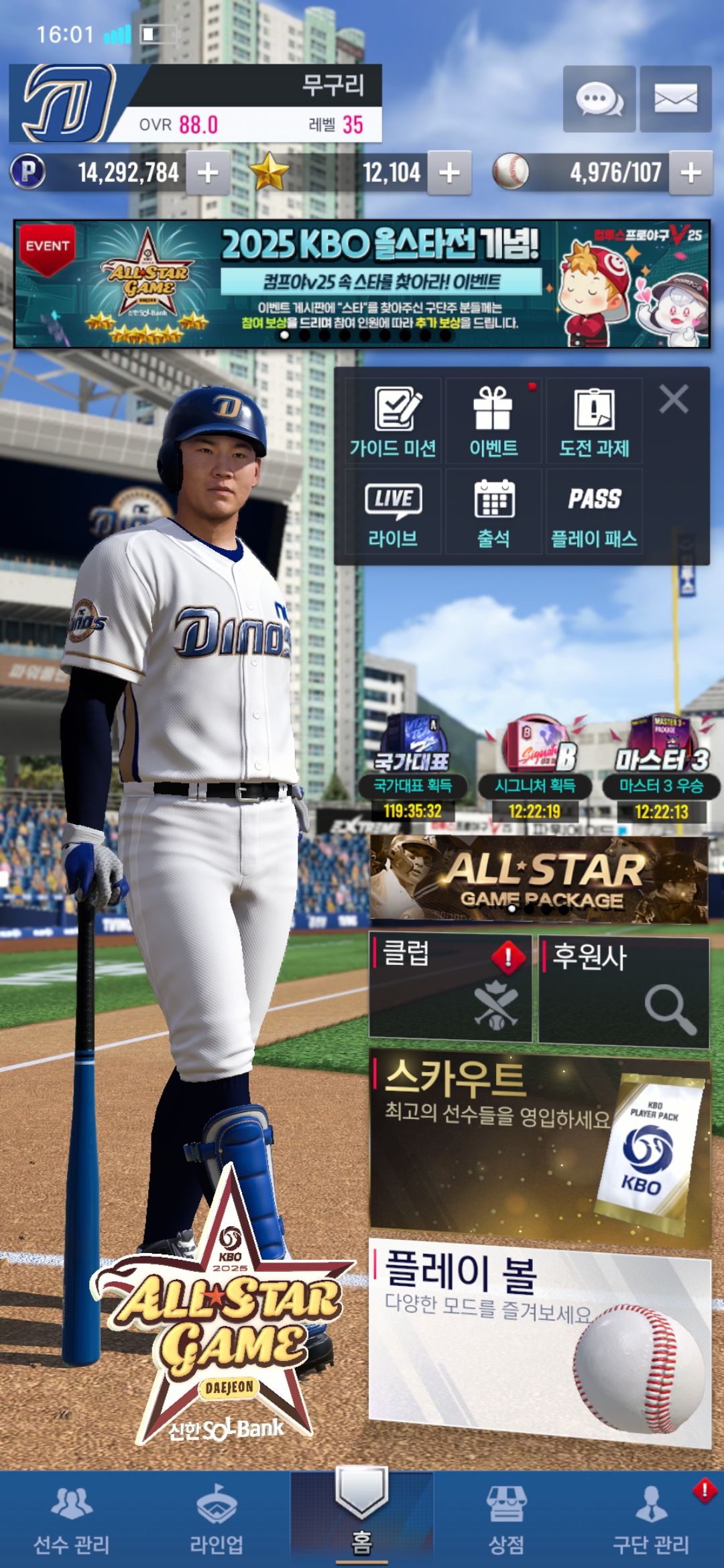
Task: Close the quick menu panel
Action: 673,399
